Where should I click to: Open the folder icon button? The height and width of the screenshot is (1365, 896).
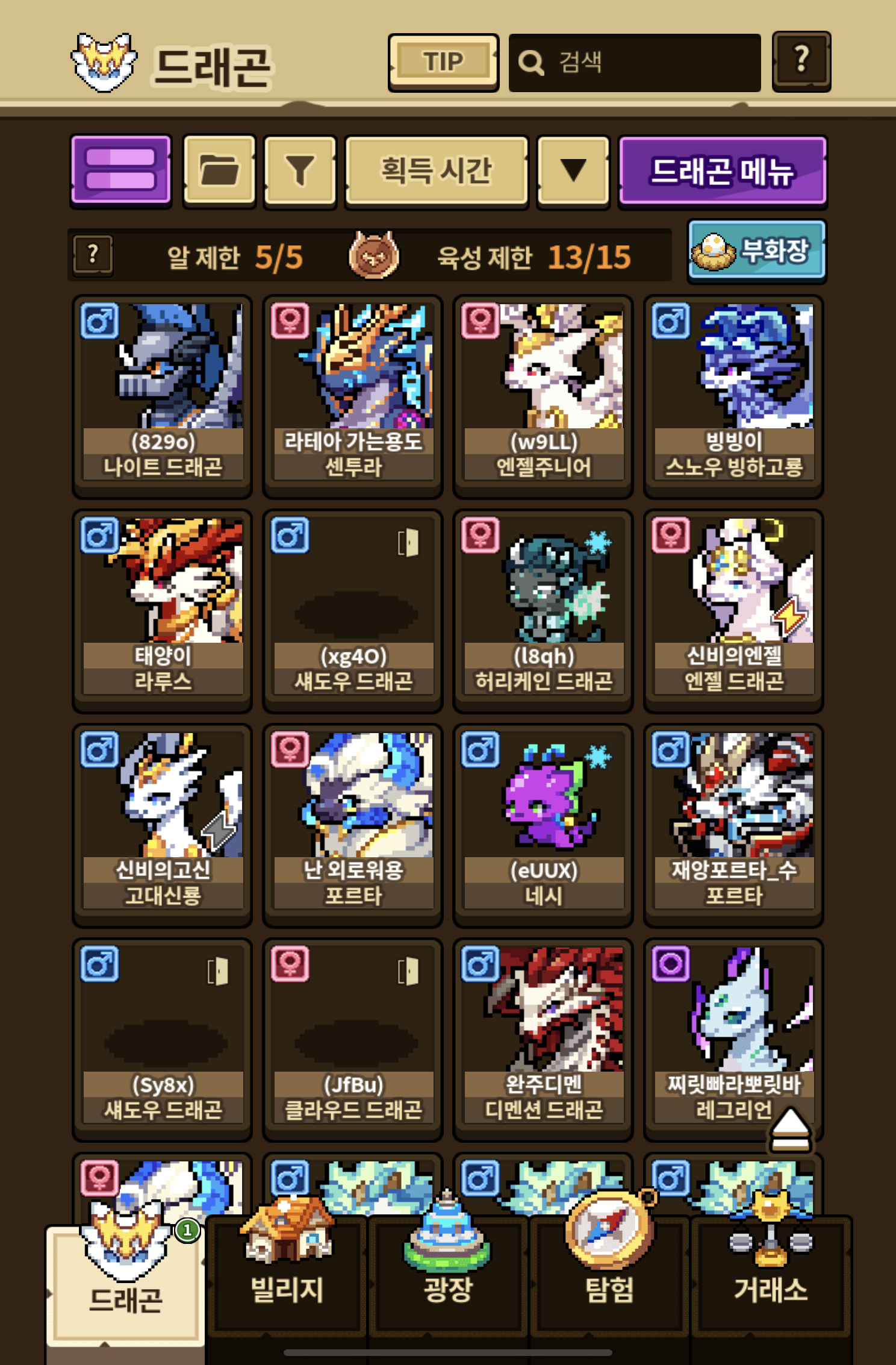(x=219, y=170)
